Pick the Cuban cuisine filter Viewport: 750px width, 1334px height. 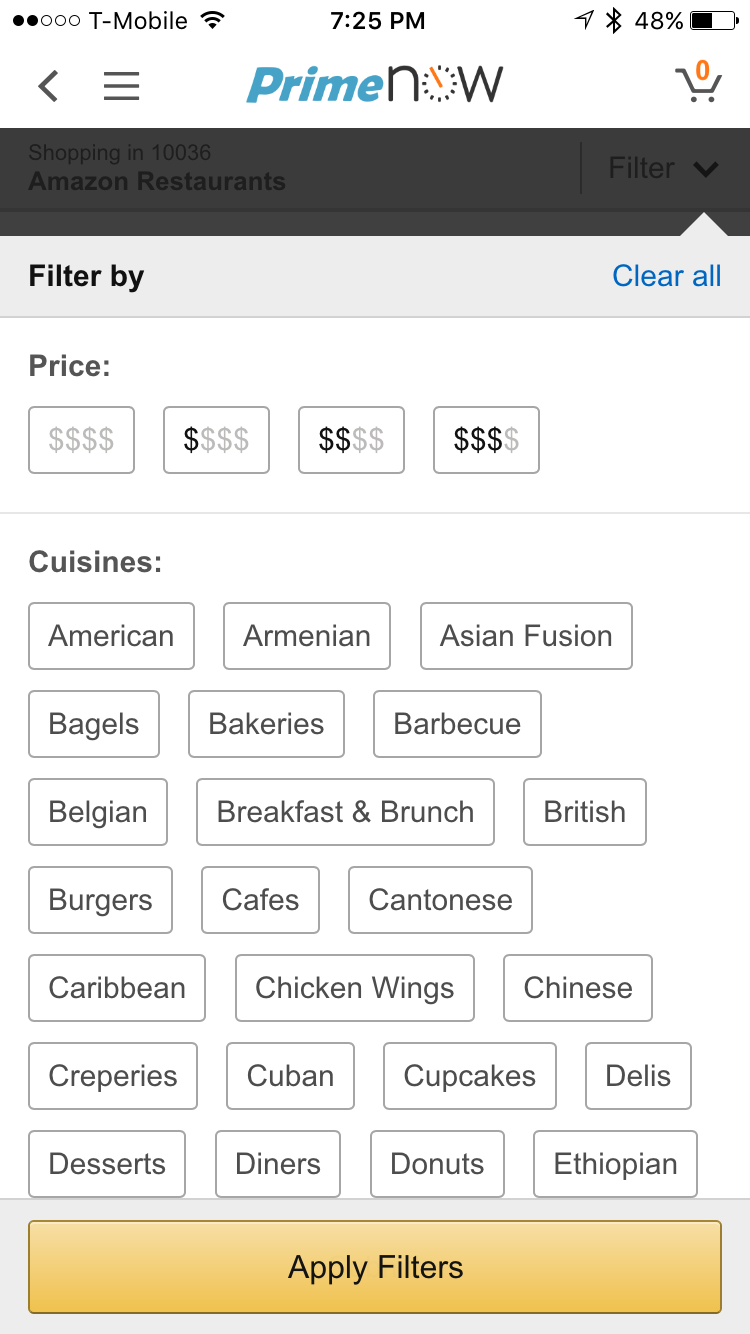click(x=290, y=1076)
